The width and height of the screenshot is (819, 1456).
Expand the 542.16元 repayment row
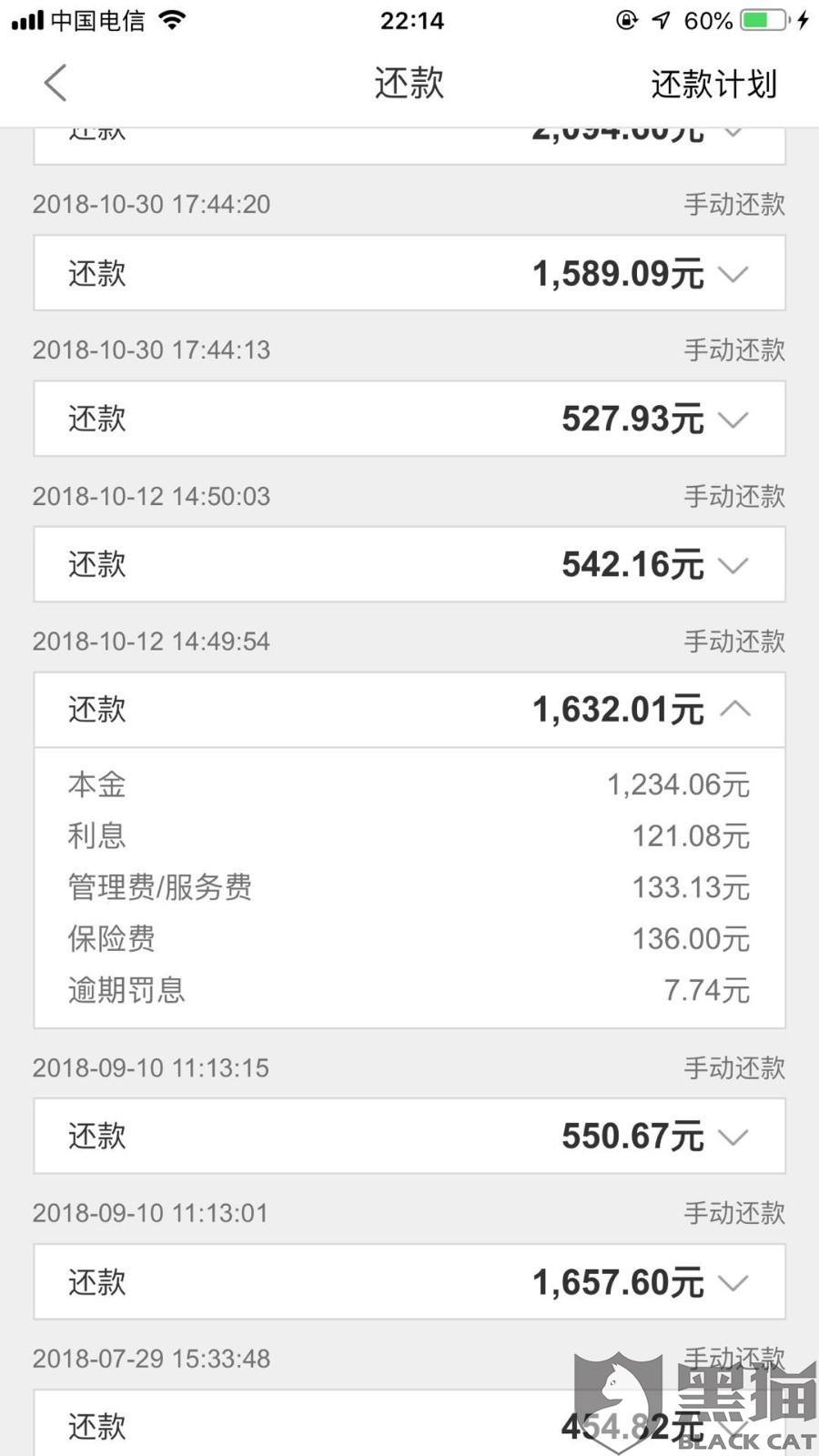click(409, 564)
